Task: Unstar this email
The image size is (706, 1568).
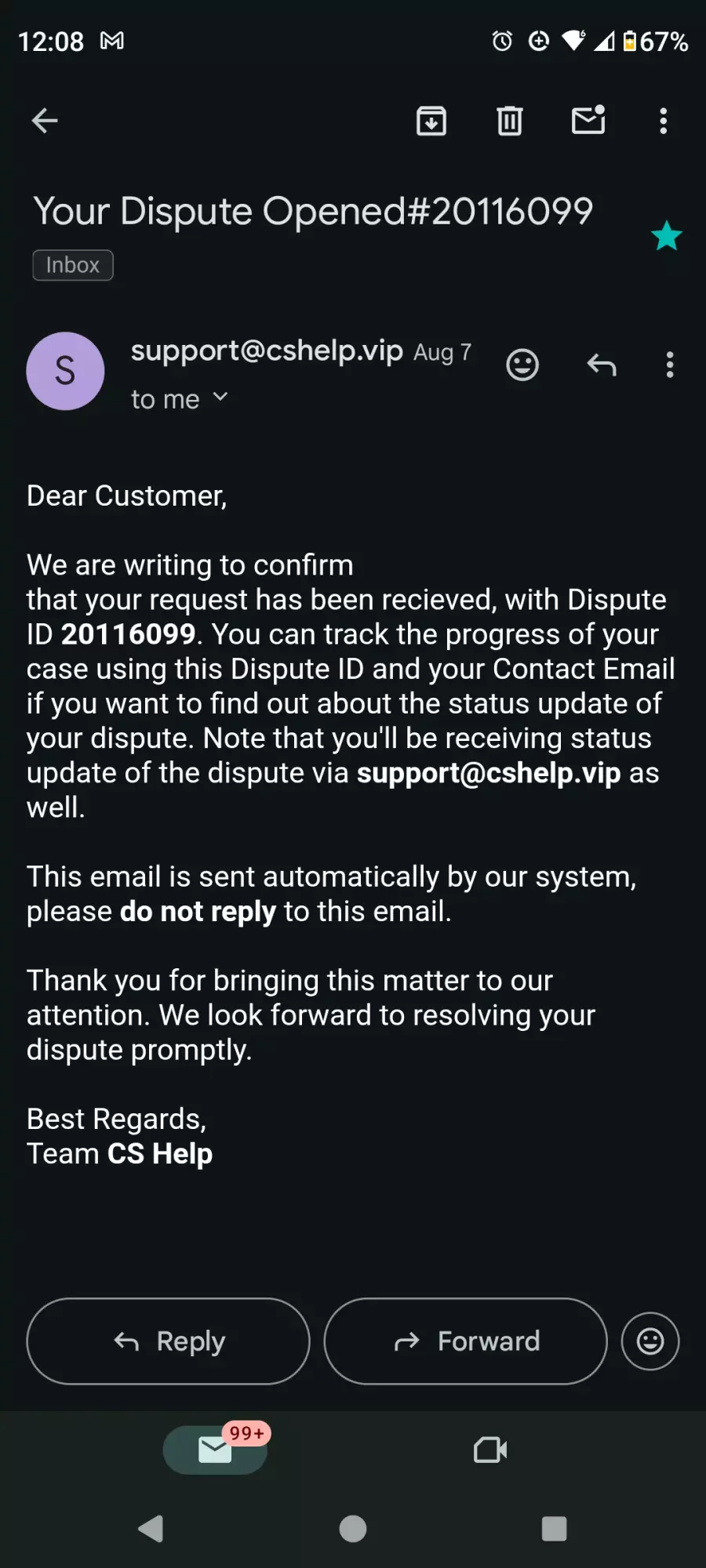Action: (x=666, y=236)
